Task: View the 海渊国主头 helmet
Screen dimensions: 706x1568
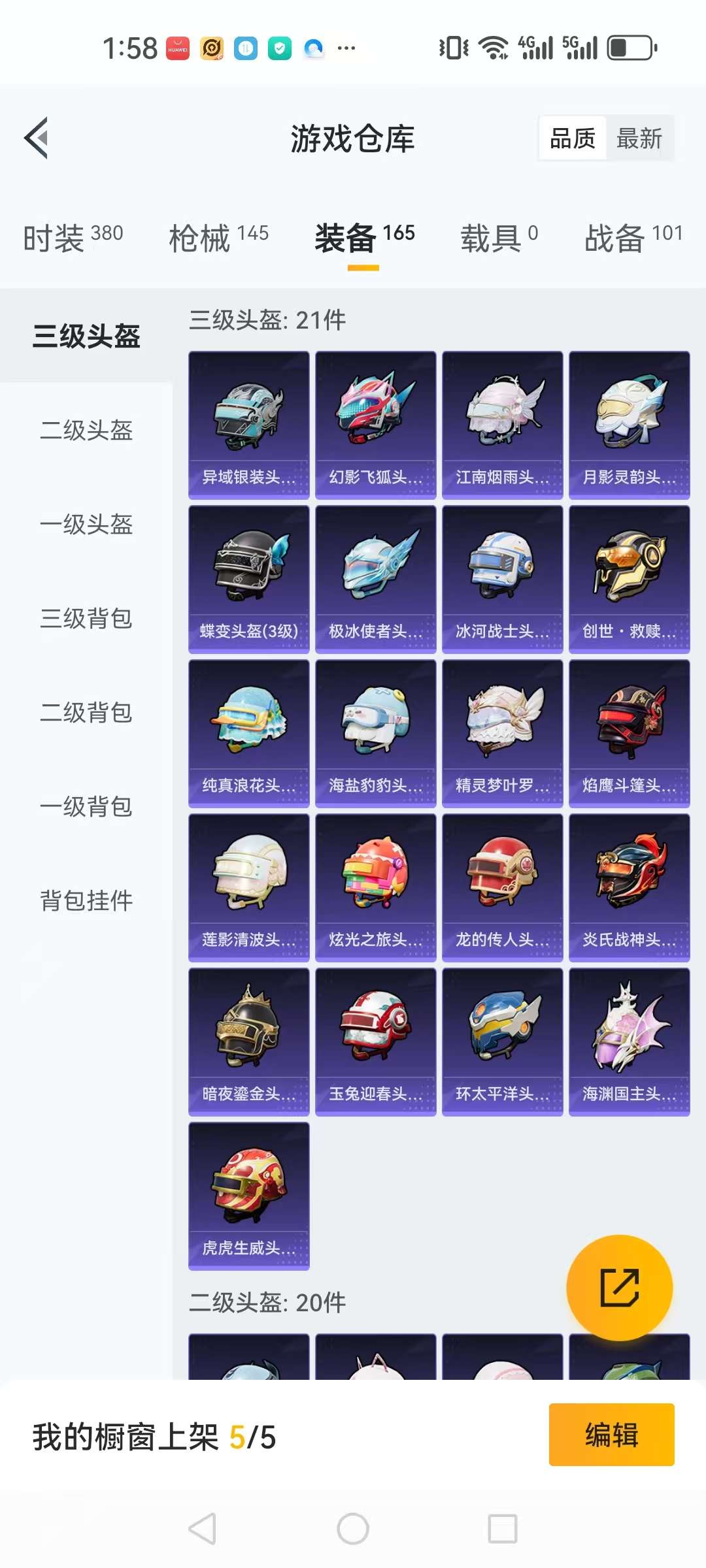Action: pyautogui.click(x=630, y=1042)
